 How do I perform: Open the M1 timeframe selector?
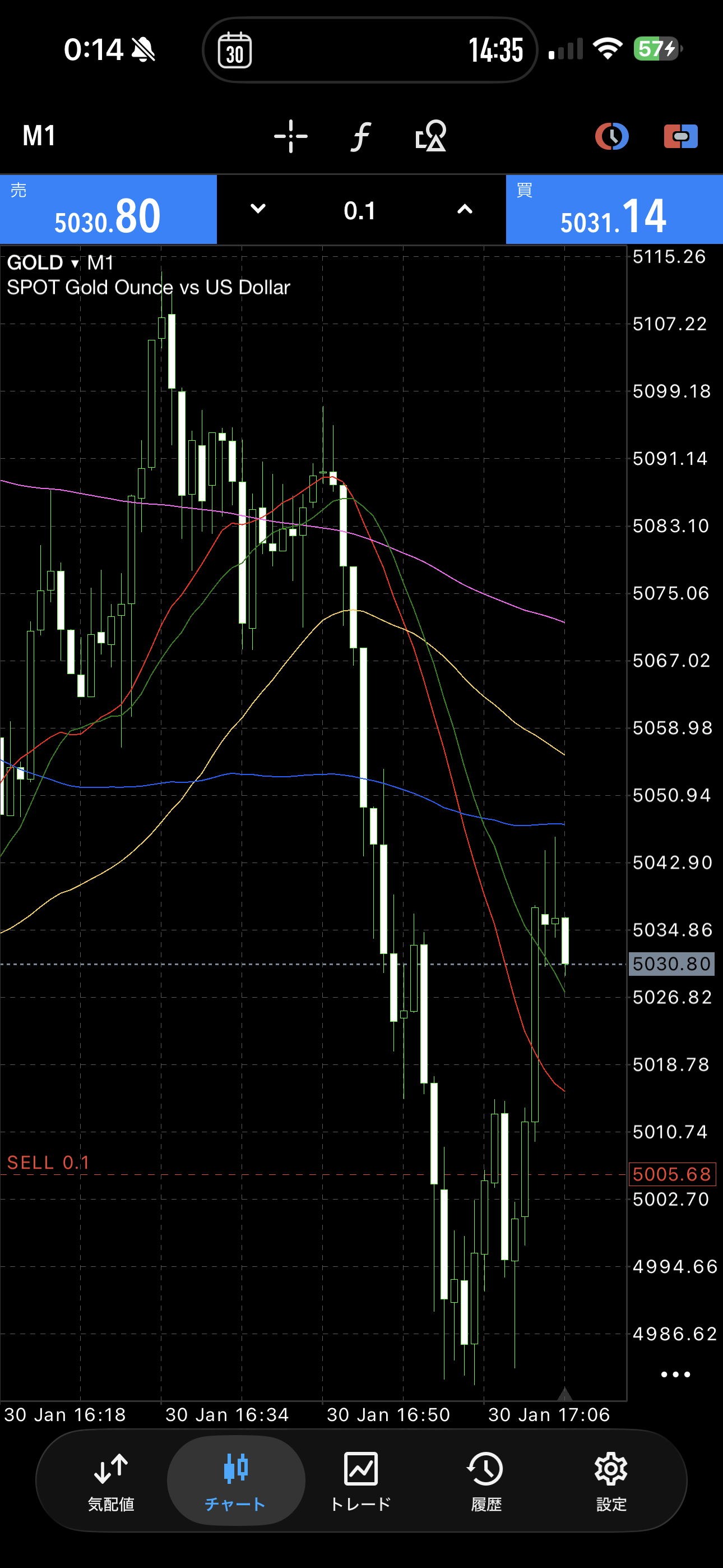39,136
